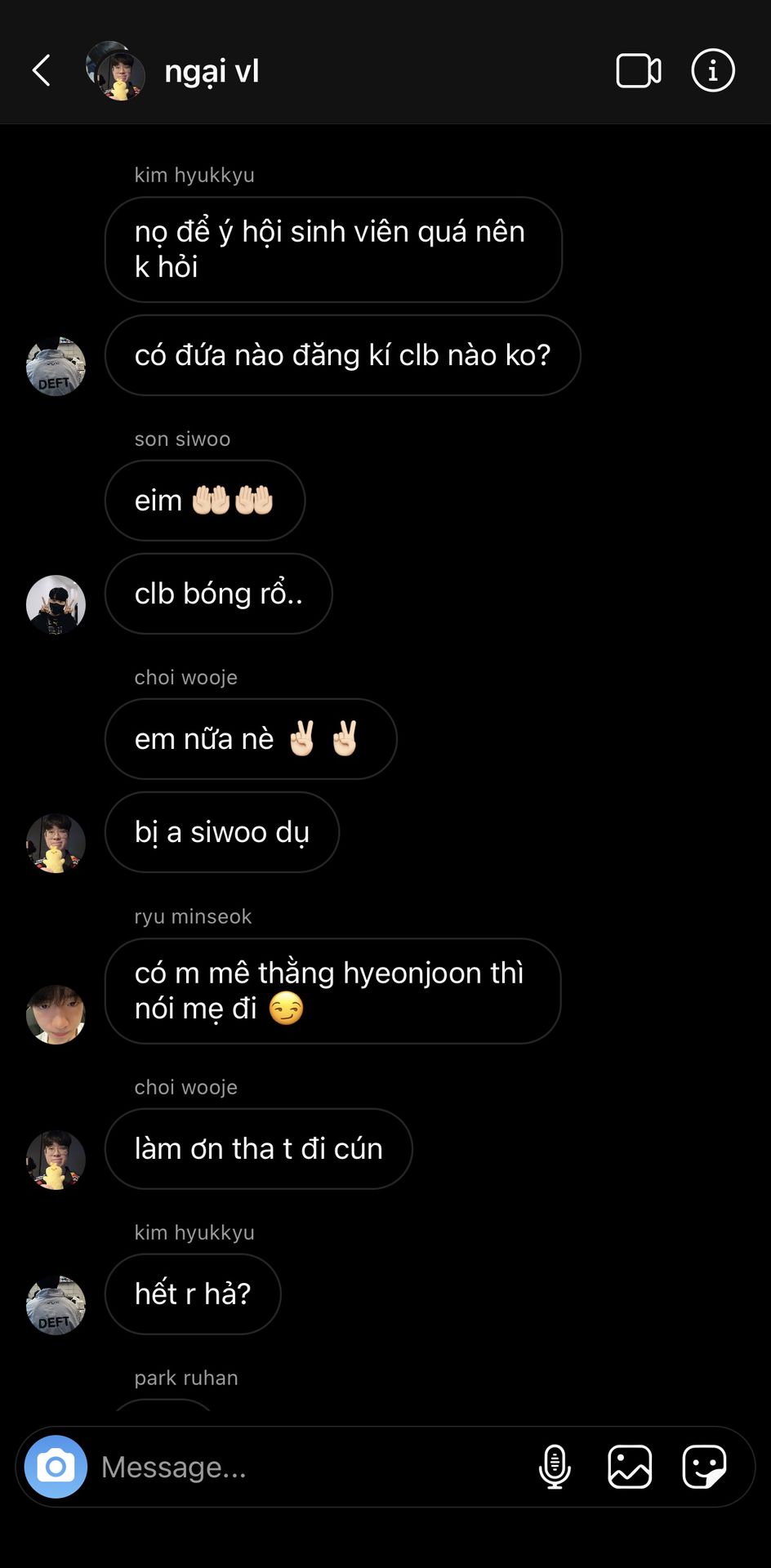The width and height of the screenshot is (771, 1568).
Task: Open kim hyukkyu's avatar beside 'hết r hả?'
Action: click(56, 1305)
